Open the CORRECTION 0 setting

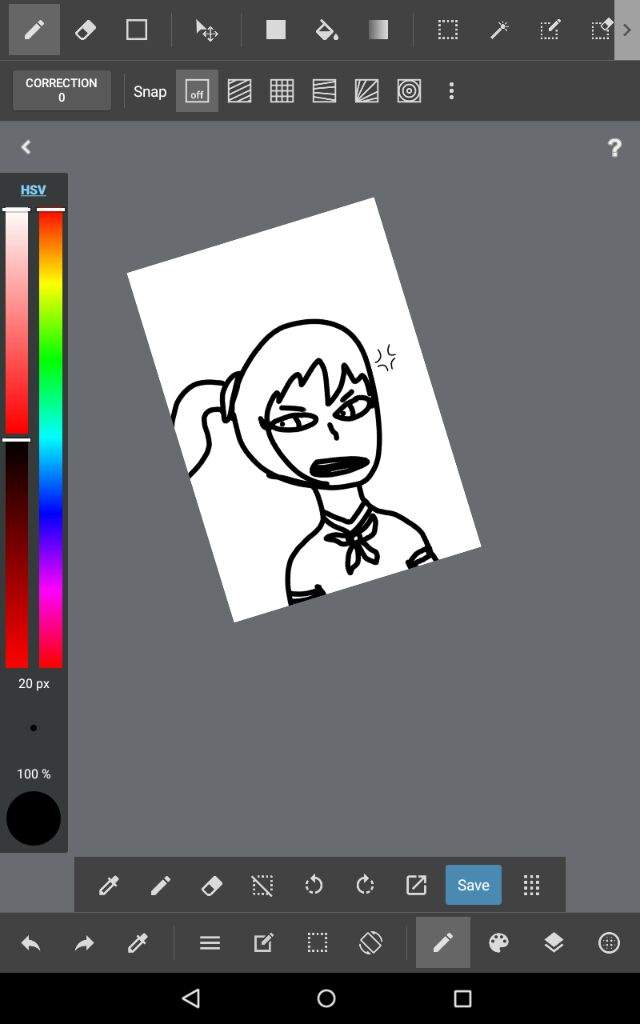(62, 90)
